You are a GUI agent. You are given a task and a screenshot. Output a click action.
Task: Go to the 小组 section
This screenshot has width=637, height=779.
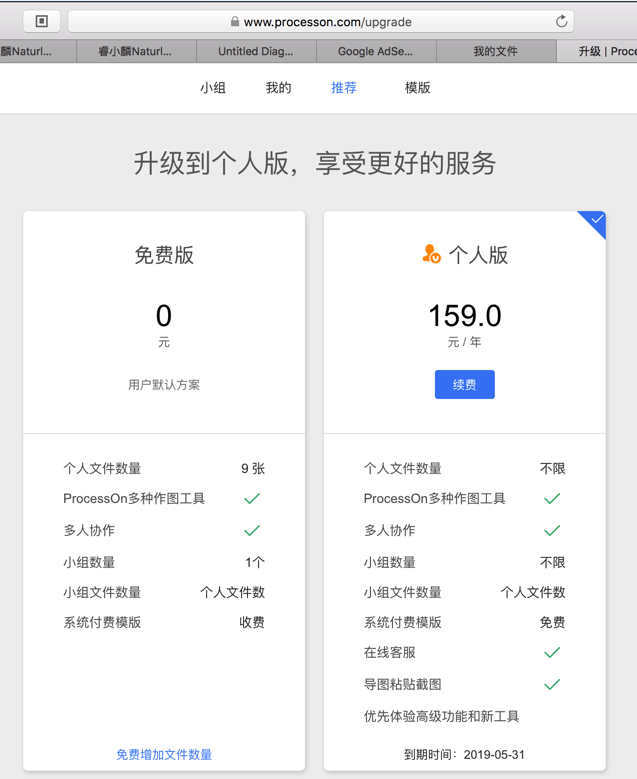[x=213, y=88]
